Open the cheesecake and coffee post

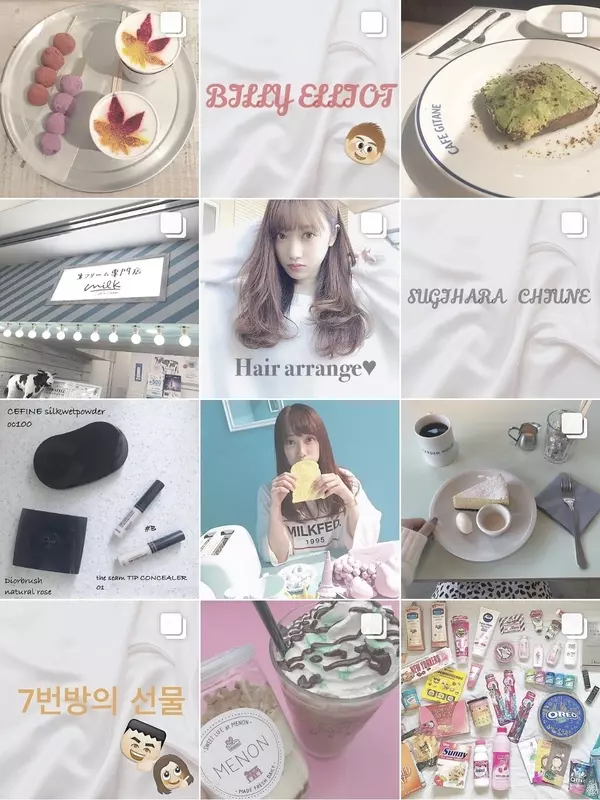point(501,498)
